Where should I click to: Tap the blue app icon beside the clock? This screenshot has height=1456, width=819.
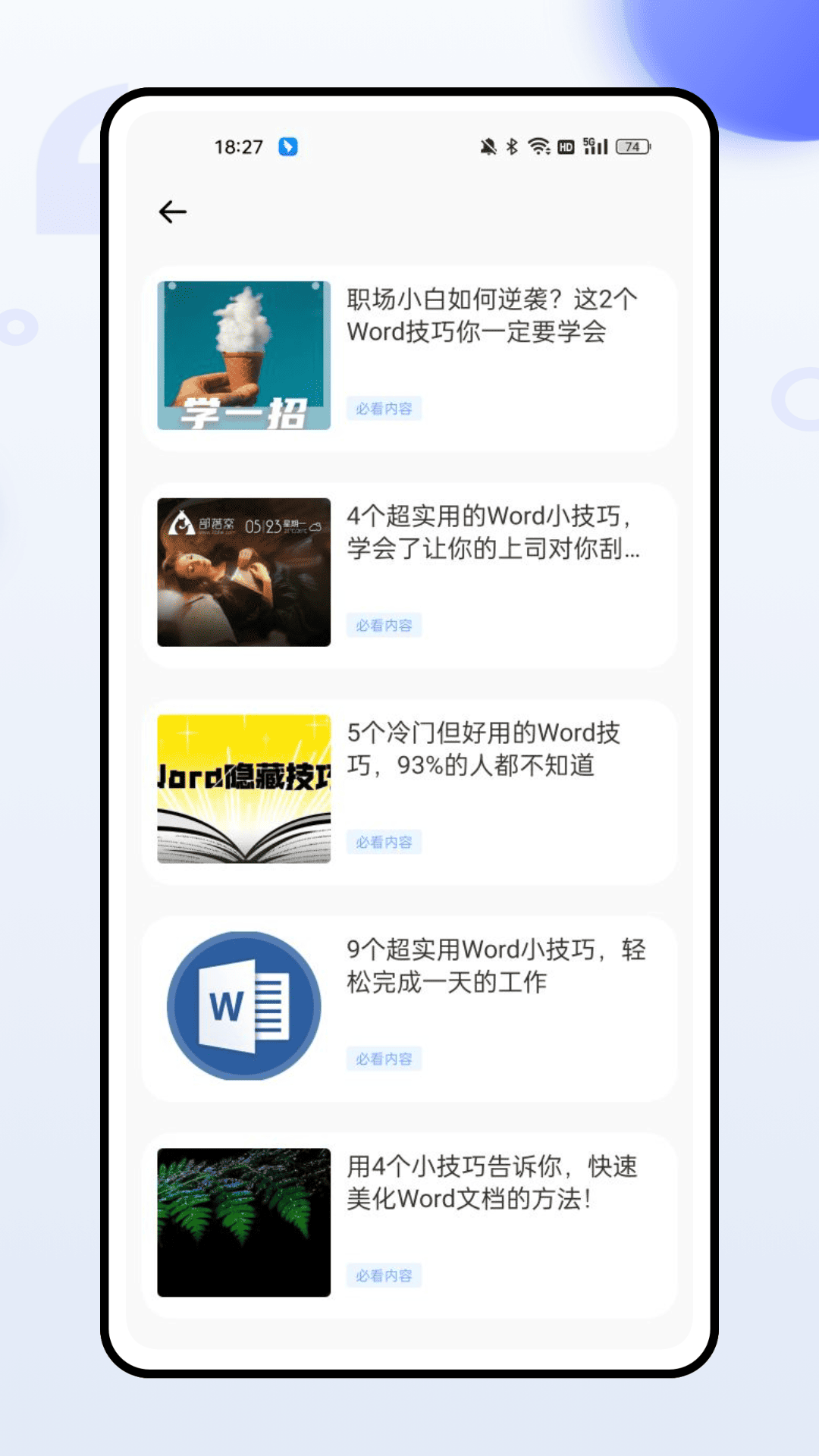pos(287,146)
